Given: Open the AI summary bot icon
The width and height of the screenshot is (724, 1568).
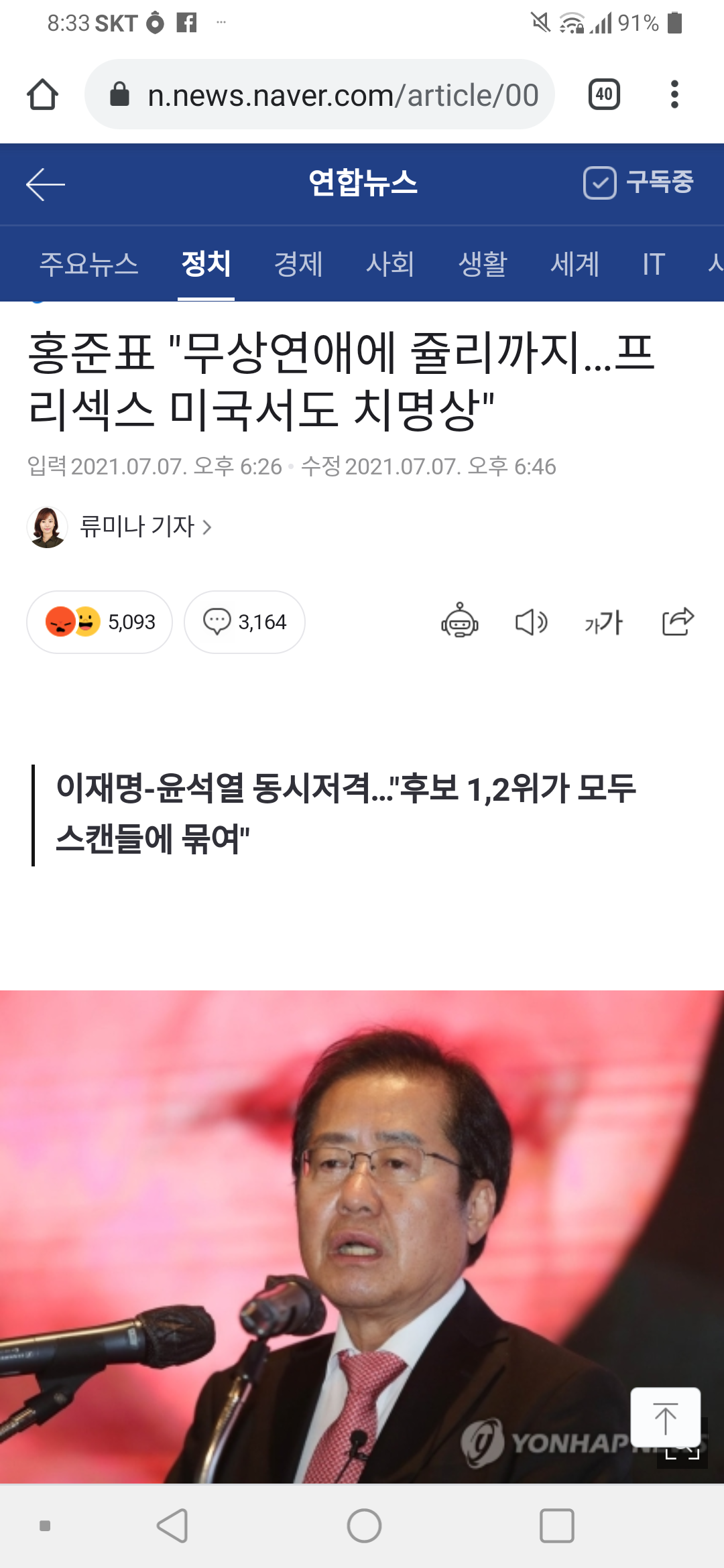Looking at the screenshot, I should (x=460, y=620).
